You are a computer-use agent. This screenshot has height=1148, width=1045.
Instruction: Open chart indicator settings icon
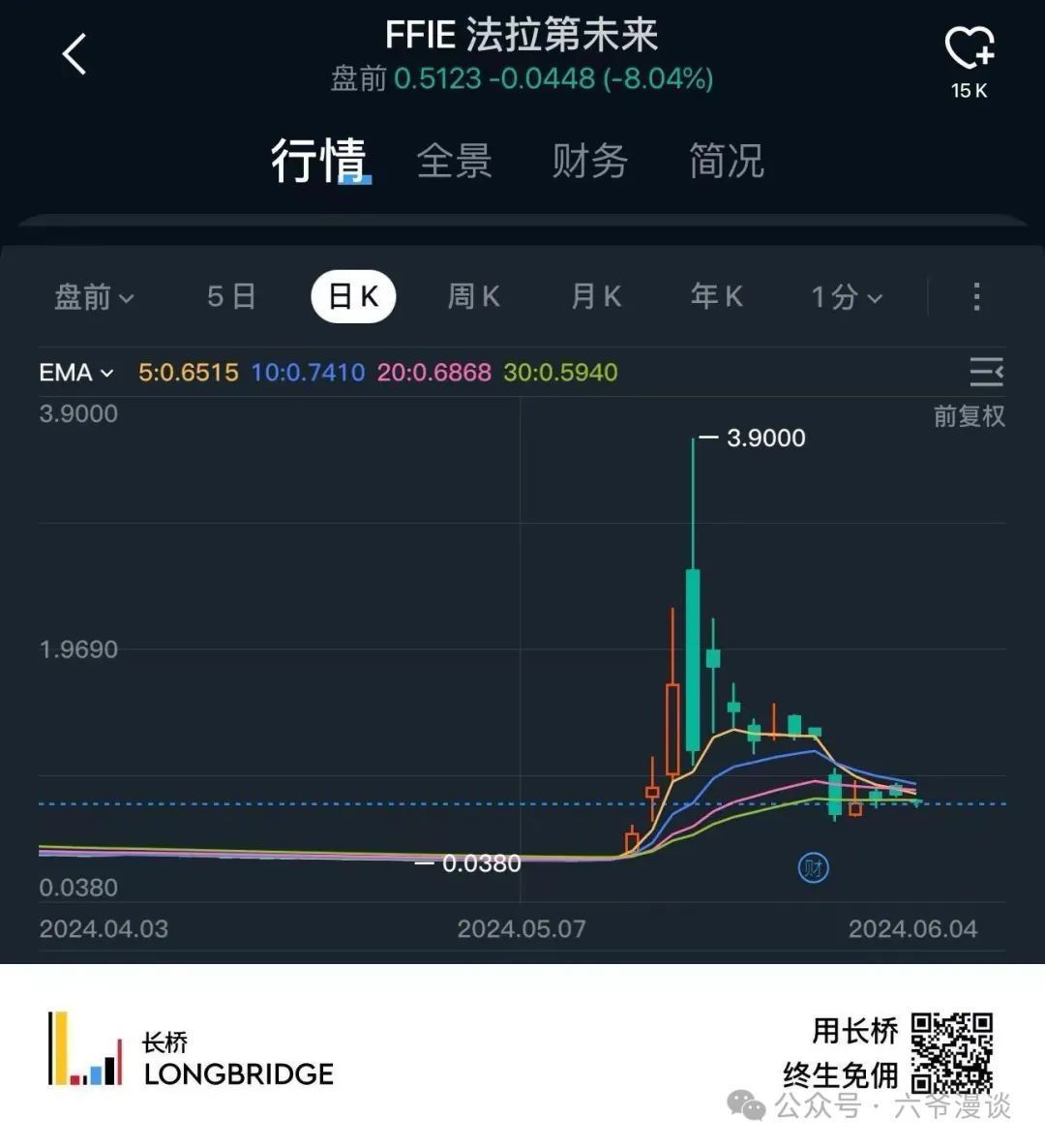pyautogui.click(x=986, y=372)
